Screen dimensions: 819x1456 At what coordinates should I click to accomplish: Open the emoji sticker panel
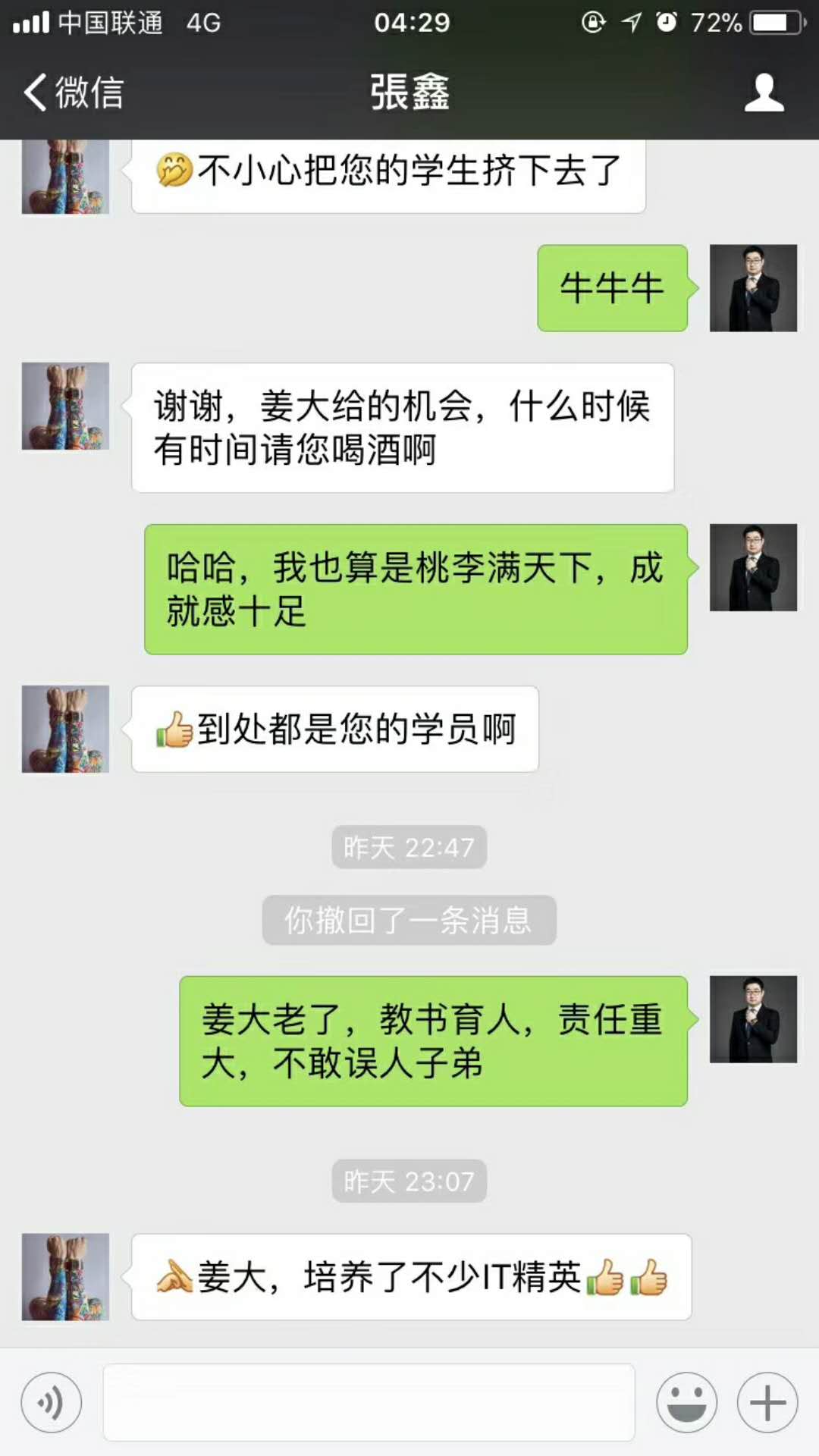click(x=686, y=1402)
